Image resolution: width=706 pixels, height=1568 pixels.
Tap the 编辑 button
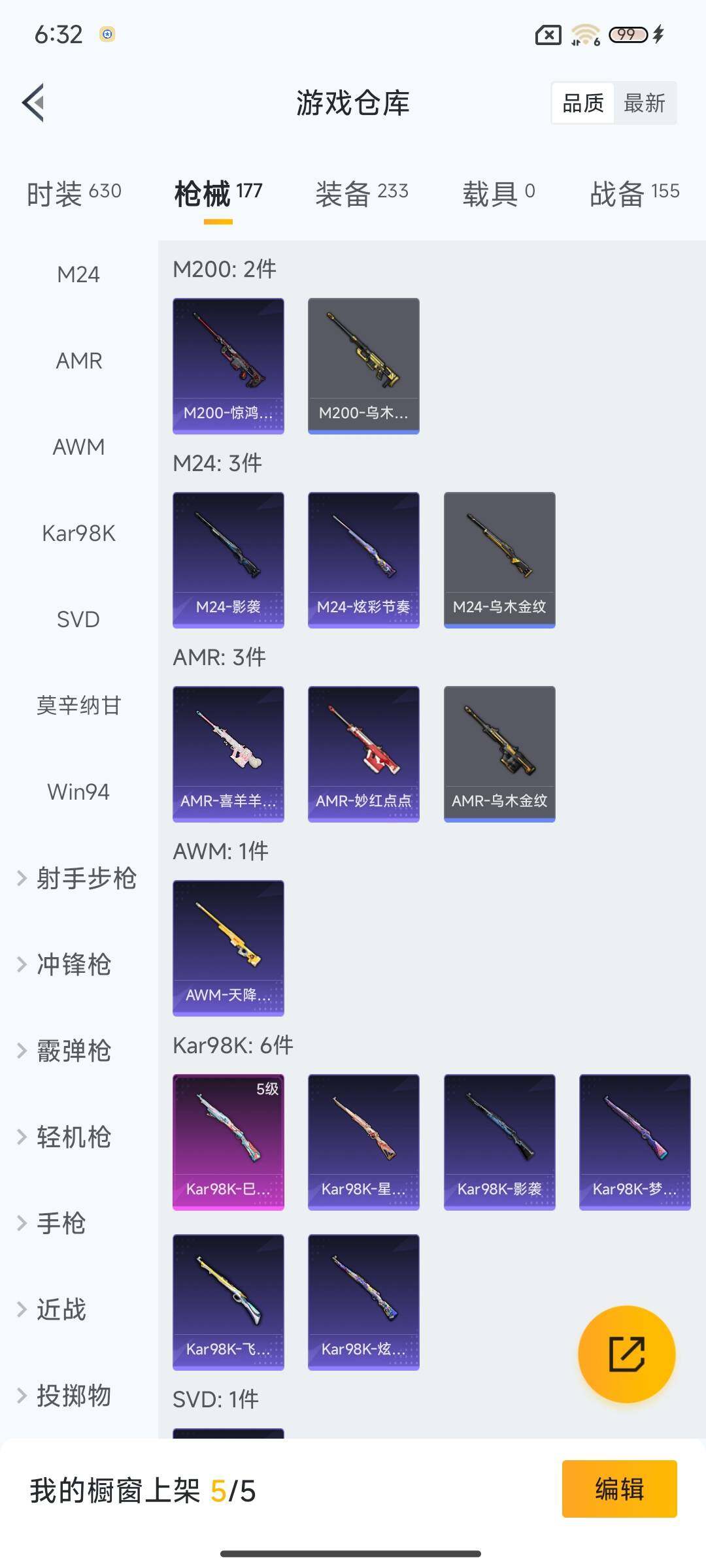(619, 1489)
